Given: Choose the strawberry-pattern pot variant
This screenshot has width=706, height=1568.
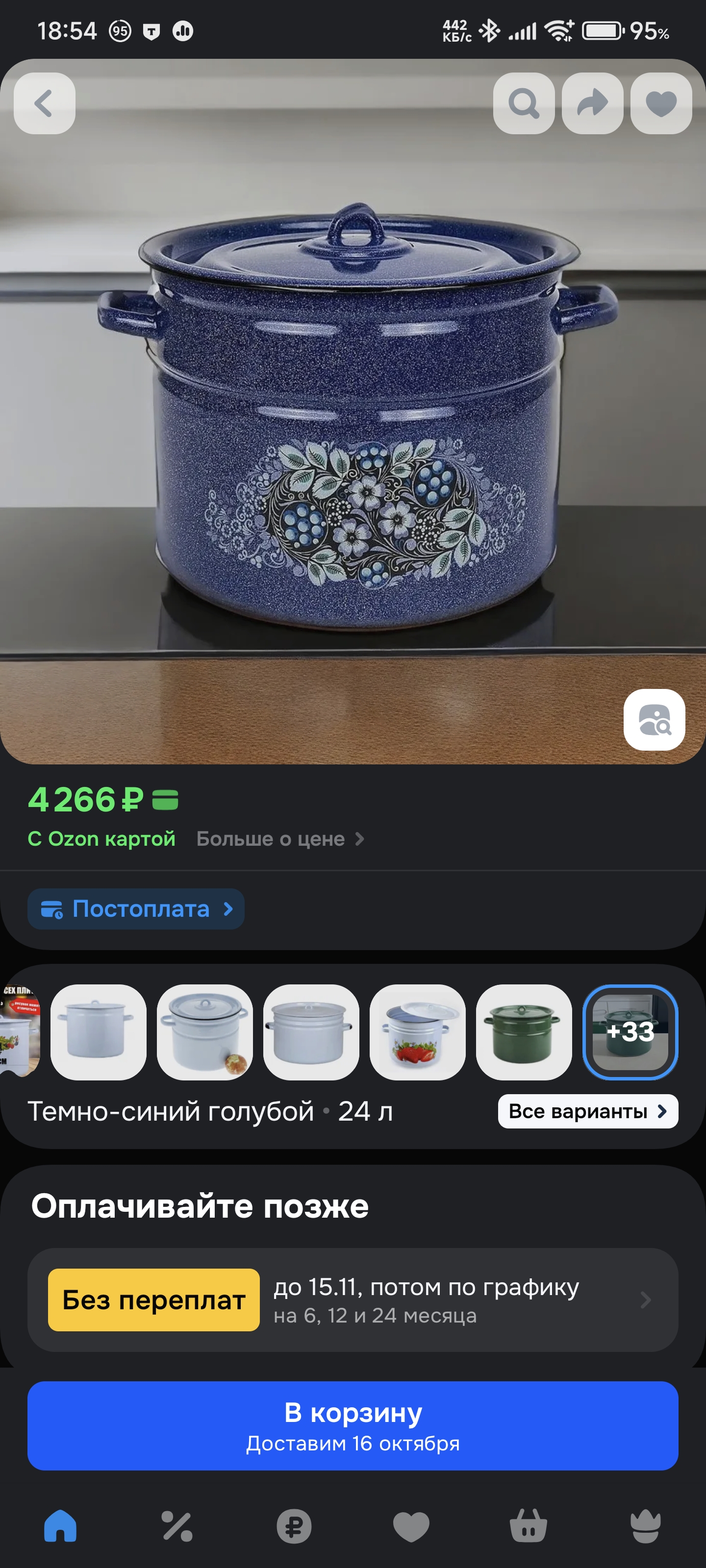Looking at the screenshot, I should (x=417, y=1032).
